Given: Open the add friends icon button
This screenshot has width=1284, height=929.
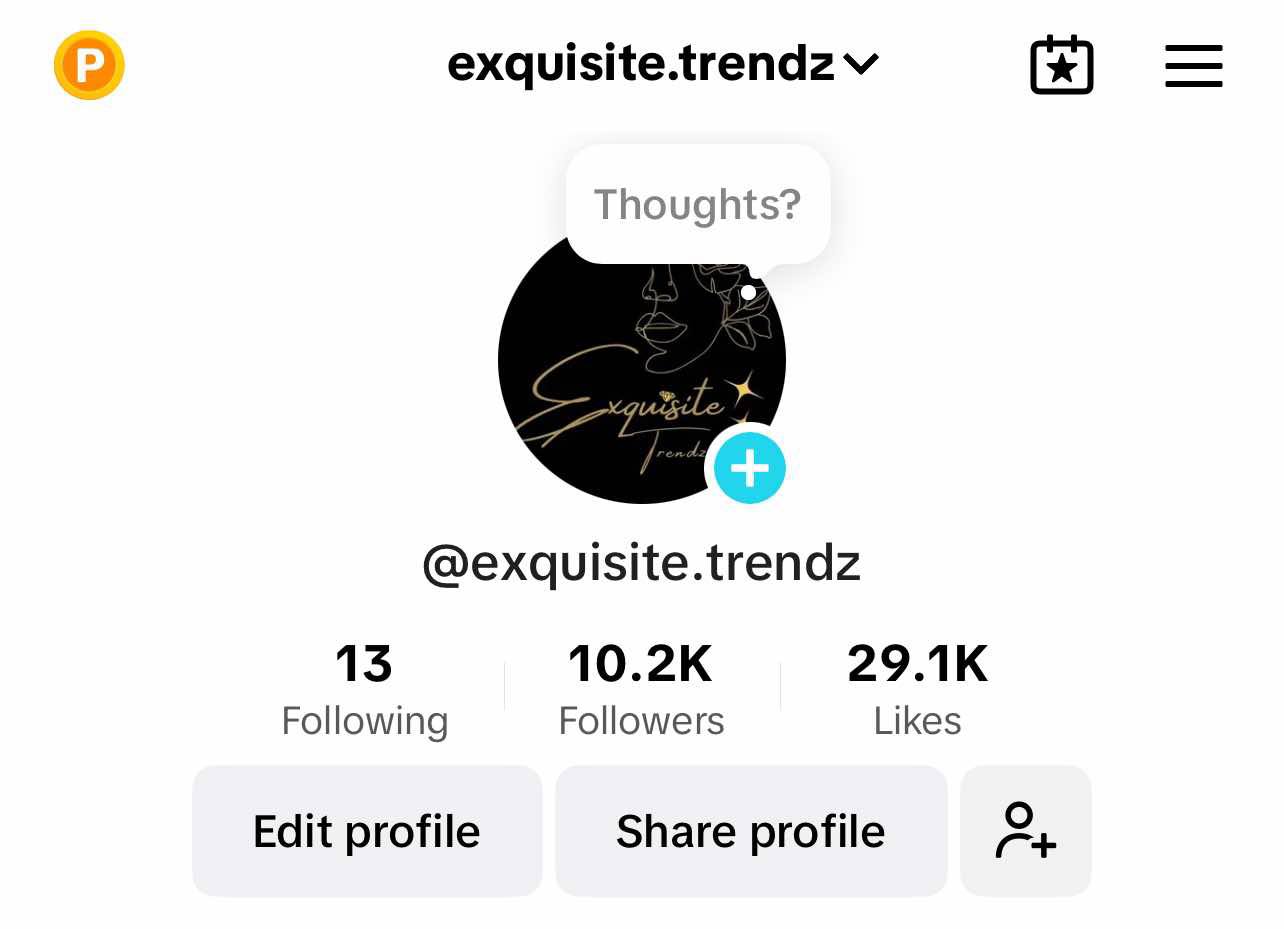Looking at the screenshot, I should [1025, 831].
